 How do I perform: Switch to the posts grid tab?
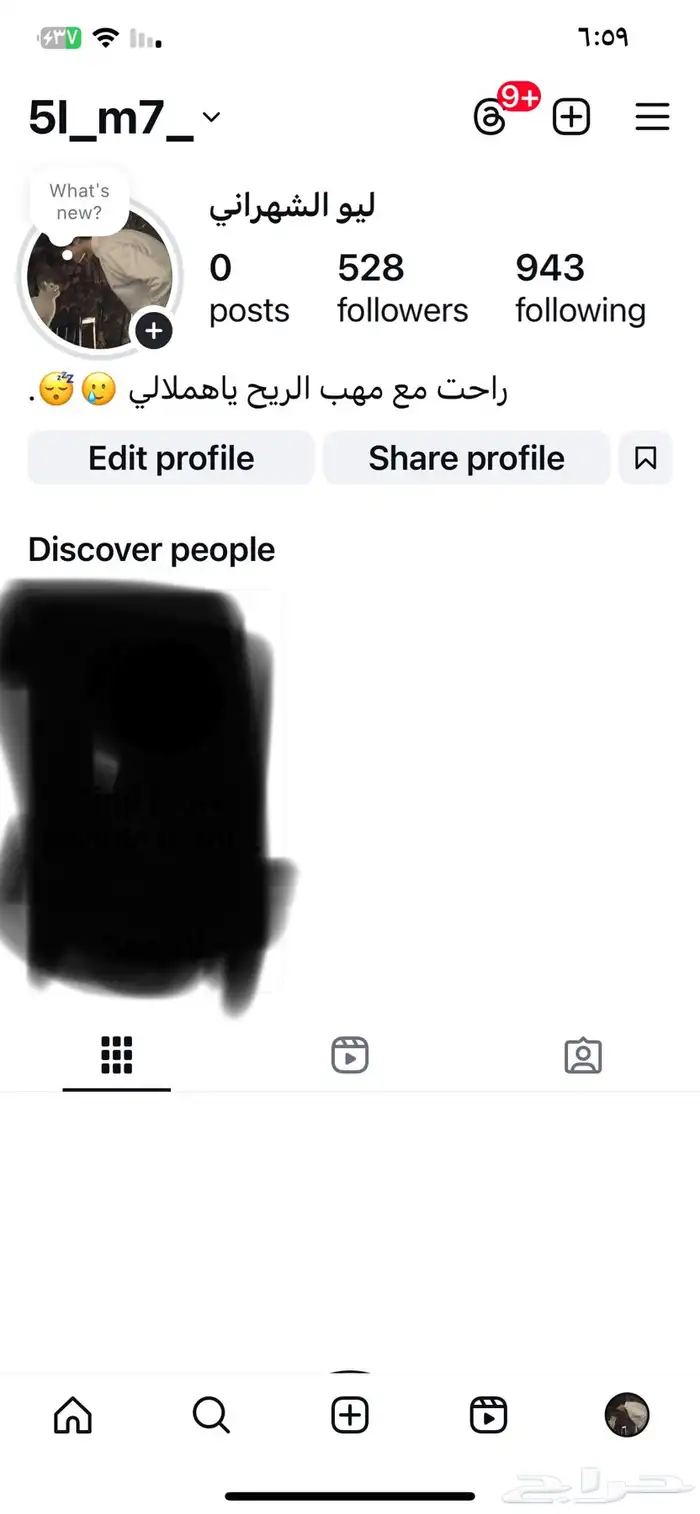point(117,1055)
